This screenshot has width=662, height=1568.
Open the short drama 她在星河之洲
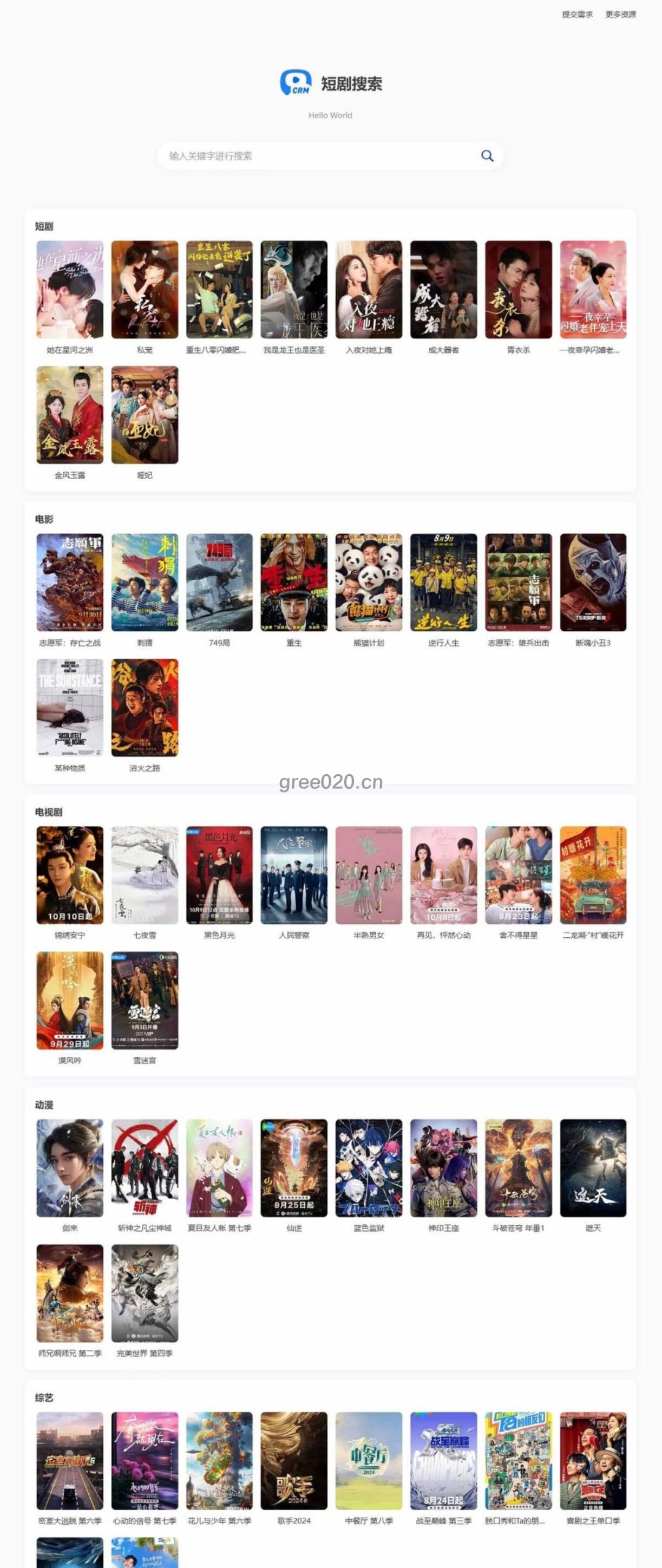[70, 290]
